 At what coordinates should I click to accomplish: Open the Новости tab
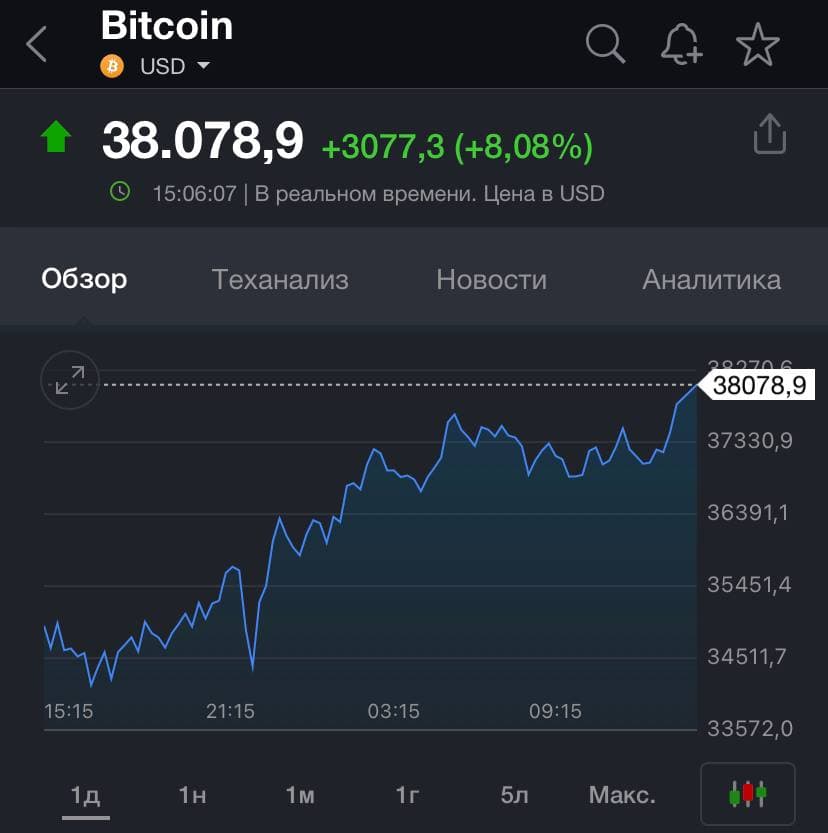(491, 279)
